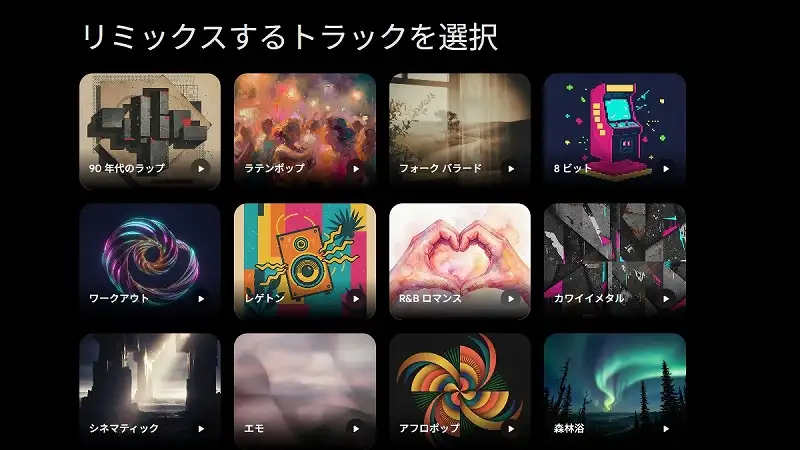800x450 pixels.
Task: Play preview of 90年代のラップ
Action: [x=201, y=169]
